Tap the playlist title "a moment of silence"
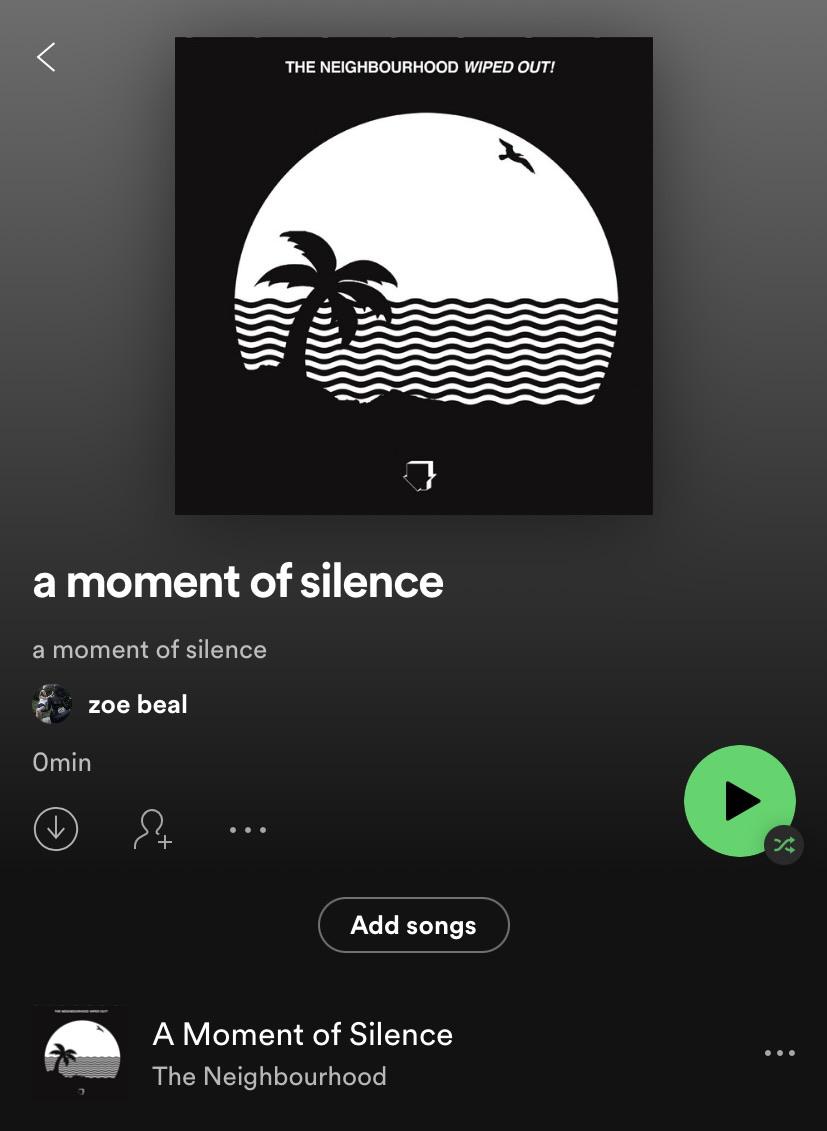The image size is (827, 1131). pos(238,581)
